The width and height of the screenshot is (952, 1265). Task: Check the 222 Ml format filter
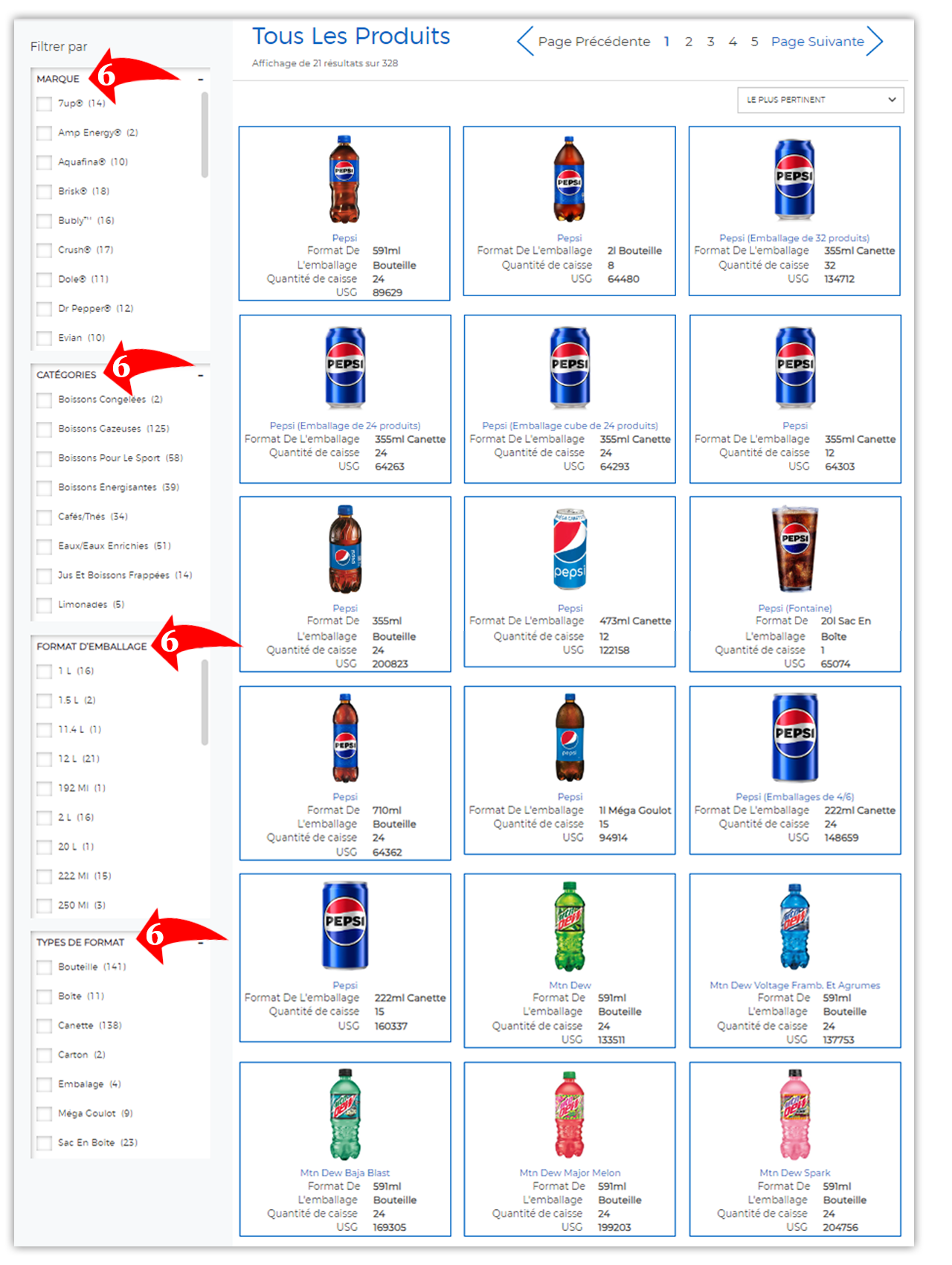click(45, 877)
